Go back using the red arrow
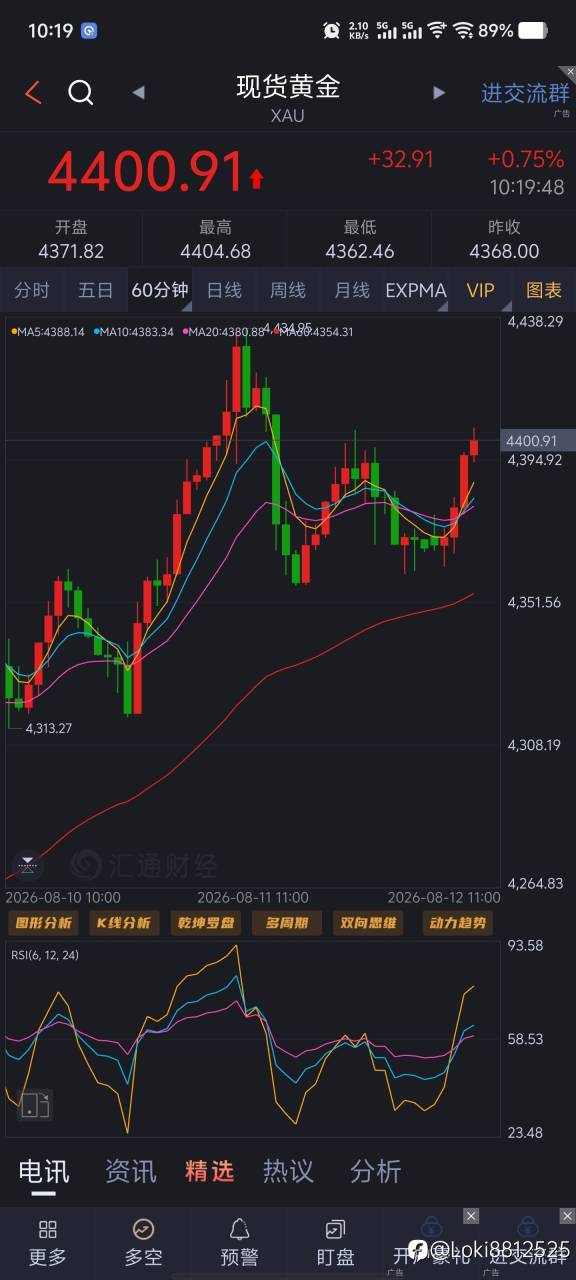Viewport: 576px width, 1280px height. 33,93
